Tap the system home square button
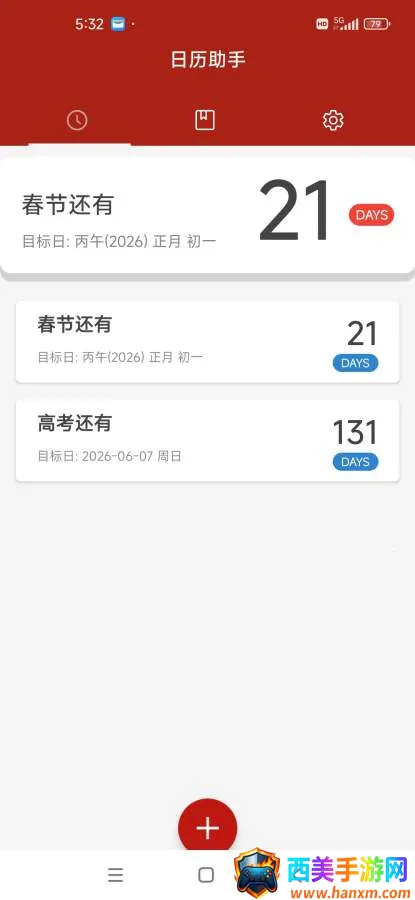Screen dimensions: 415x900 [x=206, y=875]
